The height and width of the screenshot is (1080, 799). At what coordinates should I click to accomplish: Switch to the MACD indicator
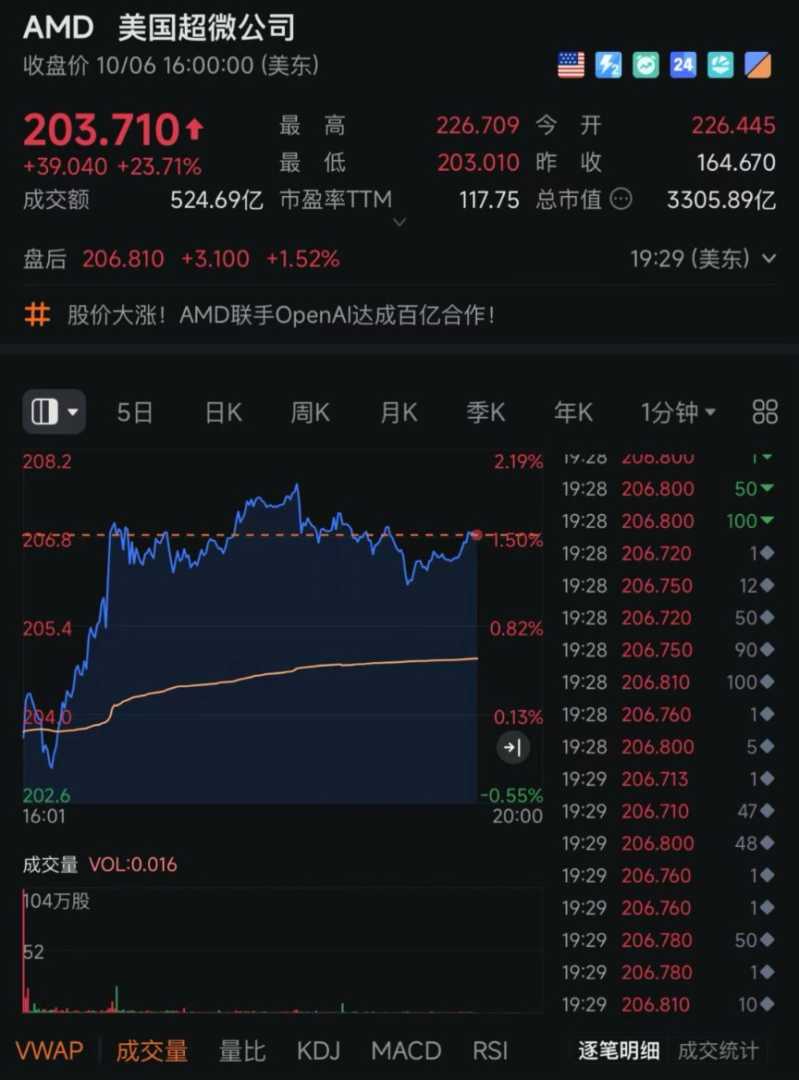coord(406,1051)
